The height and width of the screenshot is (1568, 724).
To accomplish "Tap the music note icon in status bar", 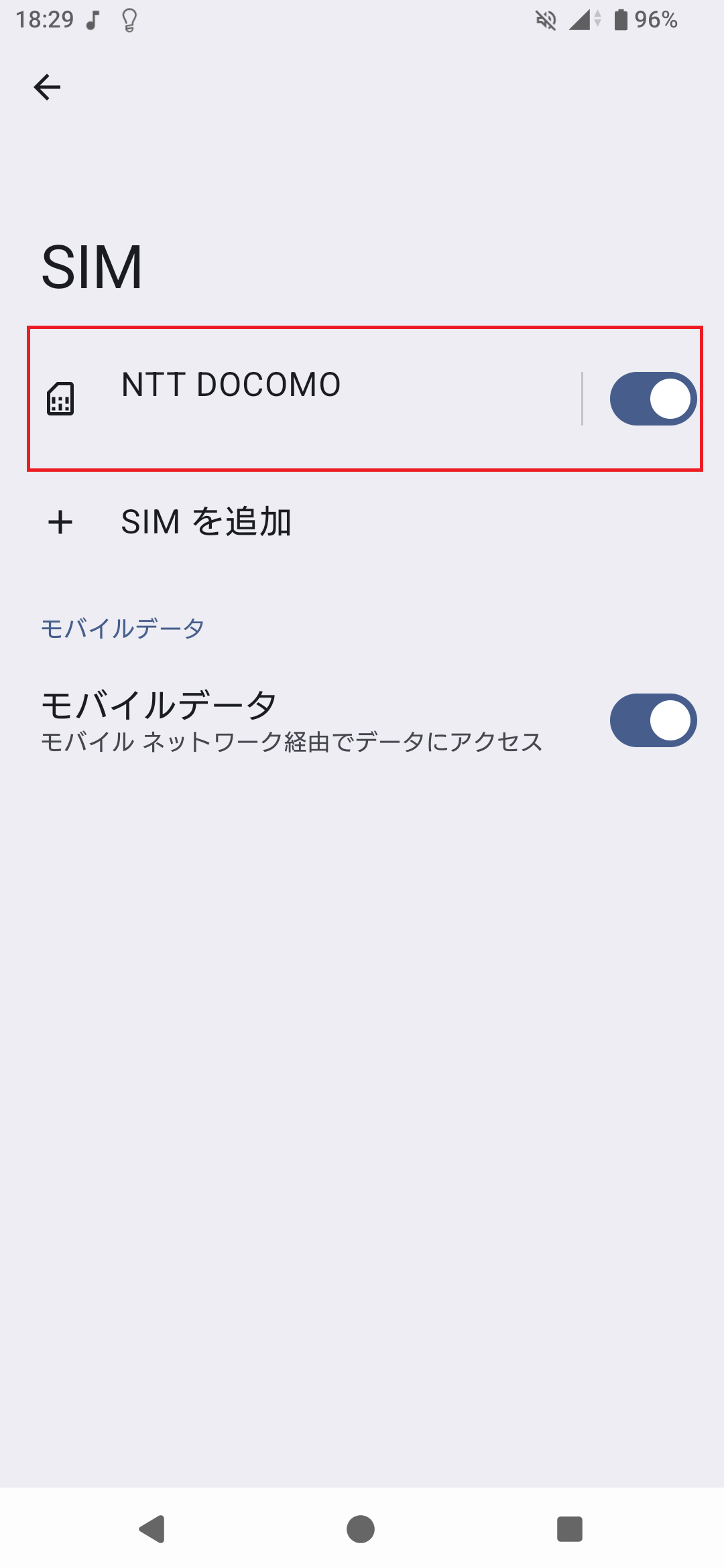I will pyautogui.click(x=90, y=20).
